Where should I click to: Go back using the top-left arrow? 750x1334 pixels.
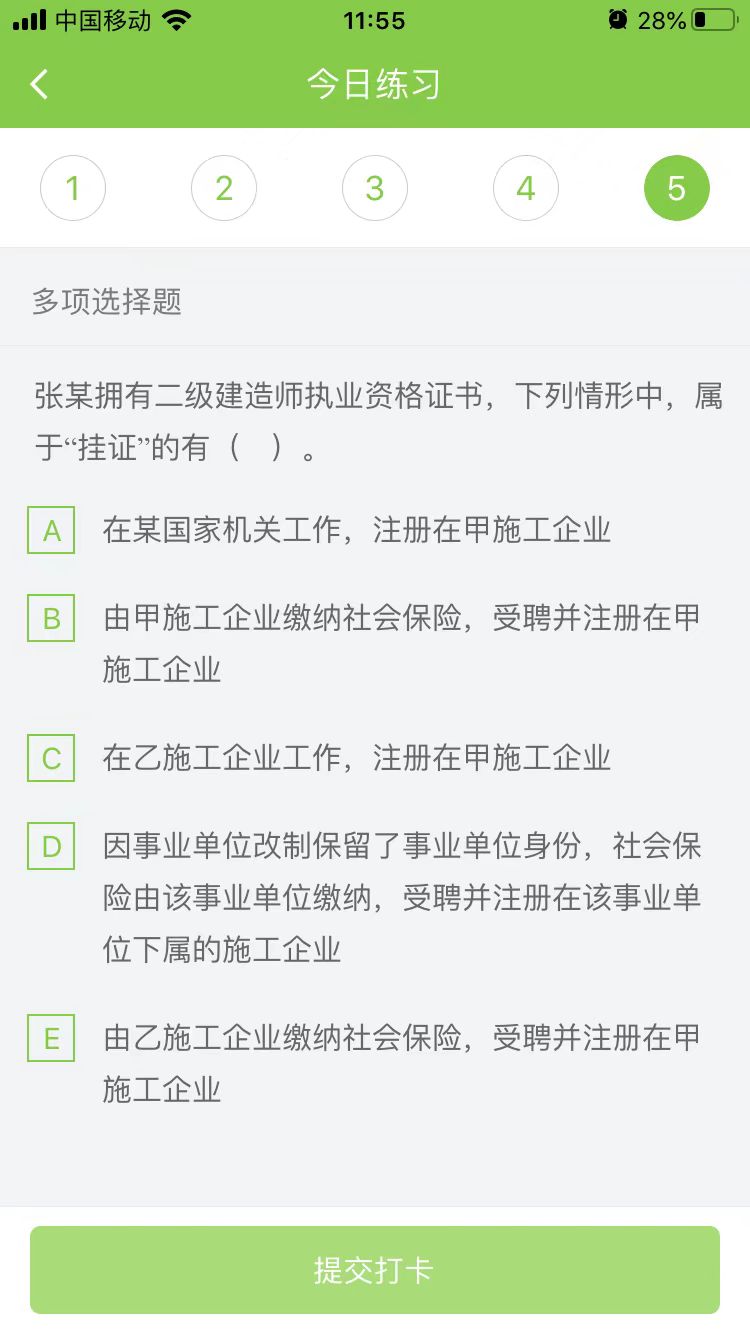pos(40,85)
